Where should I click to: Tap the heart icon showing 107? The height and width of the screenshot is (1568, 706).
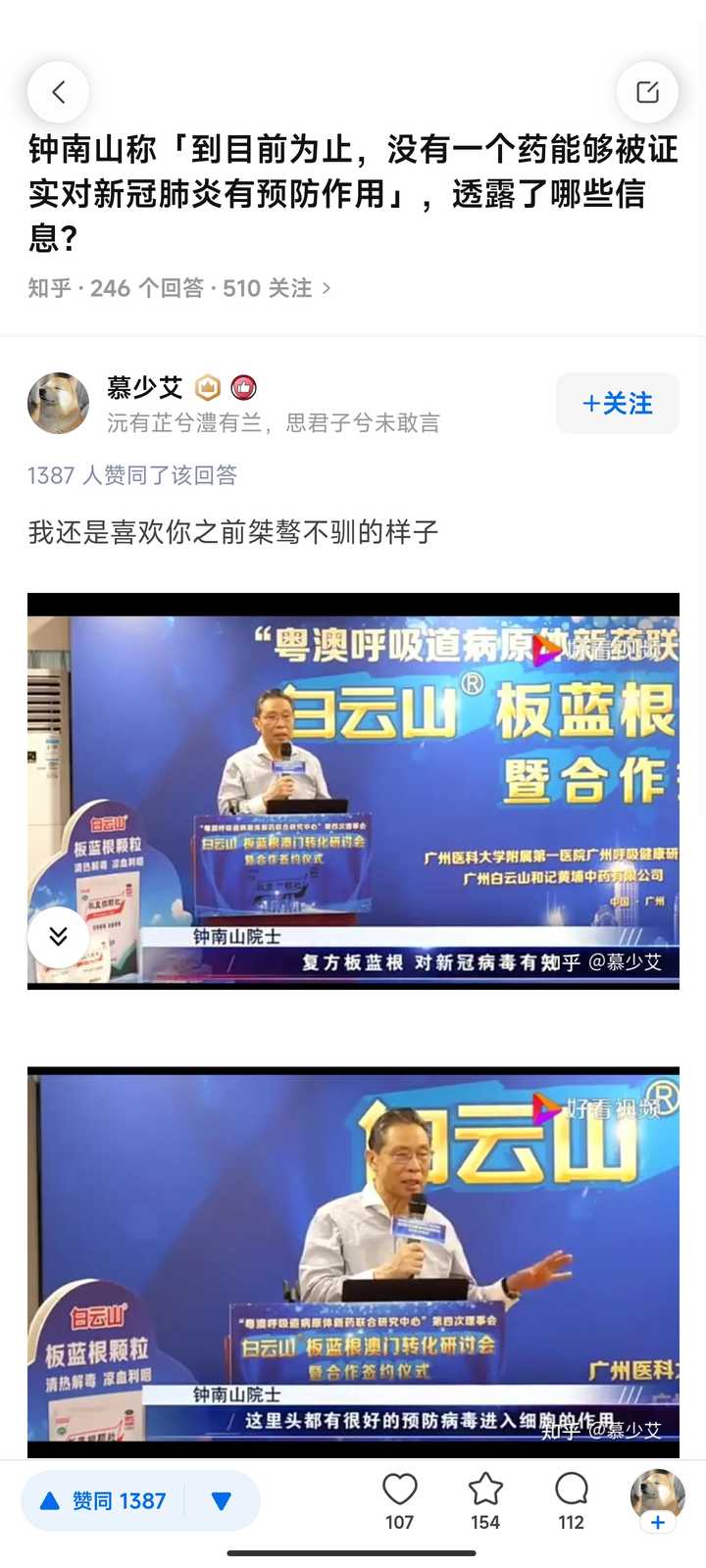tap(399, 1492)
